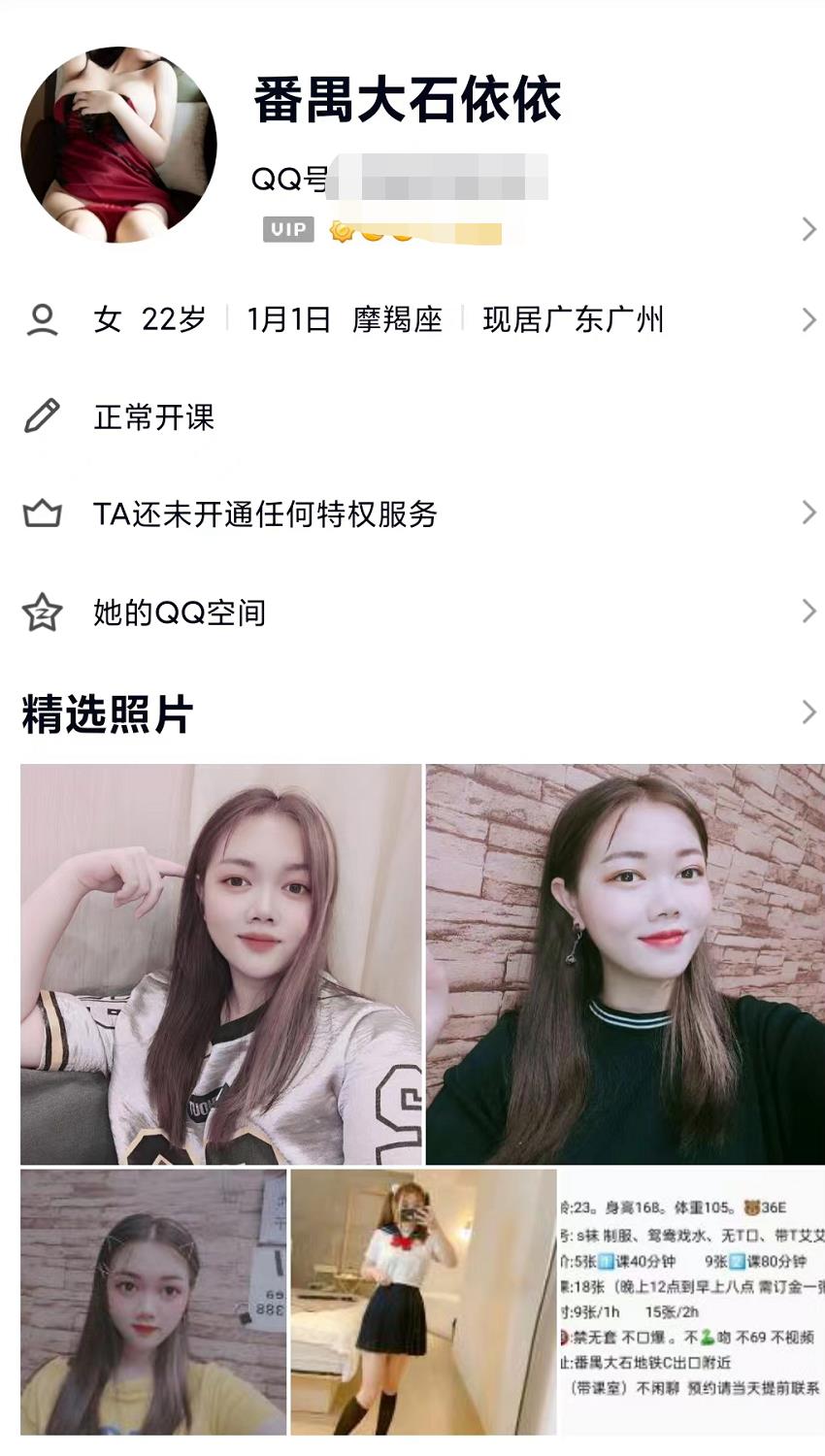Open the photo with yellow top
Screen dimensions: 825x1456
coord(153,1302)
